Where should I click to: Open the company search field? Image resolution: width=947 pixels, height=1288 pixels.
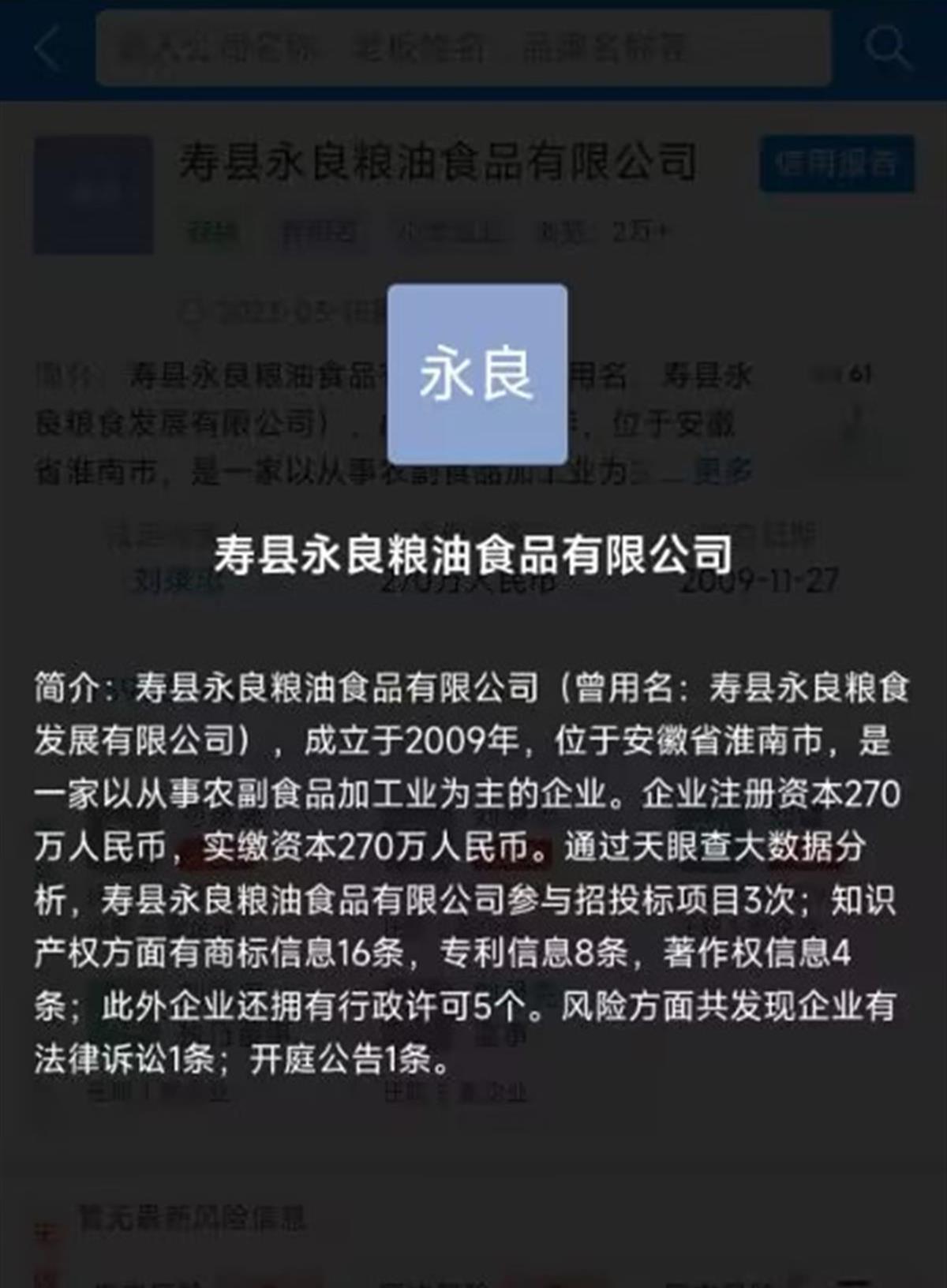pos(462,49)
